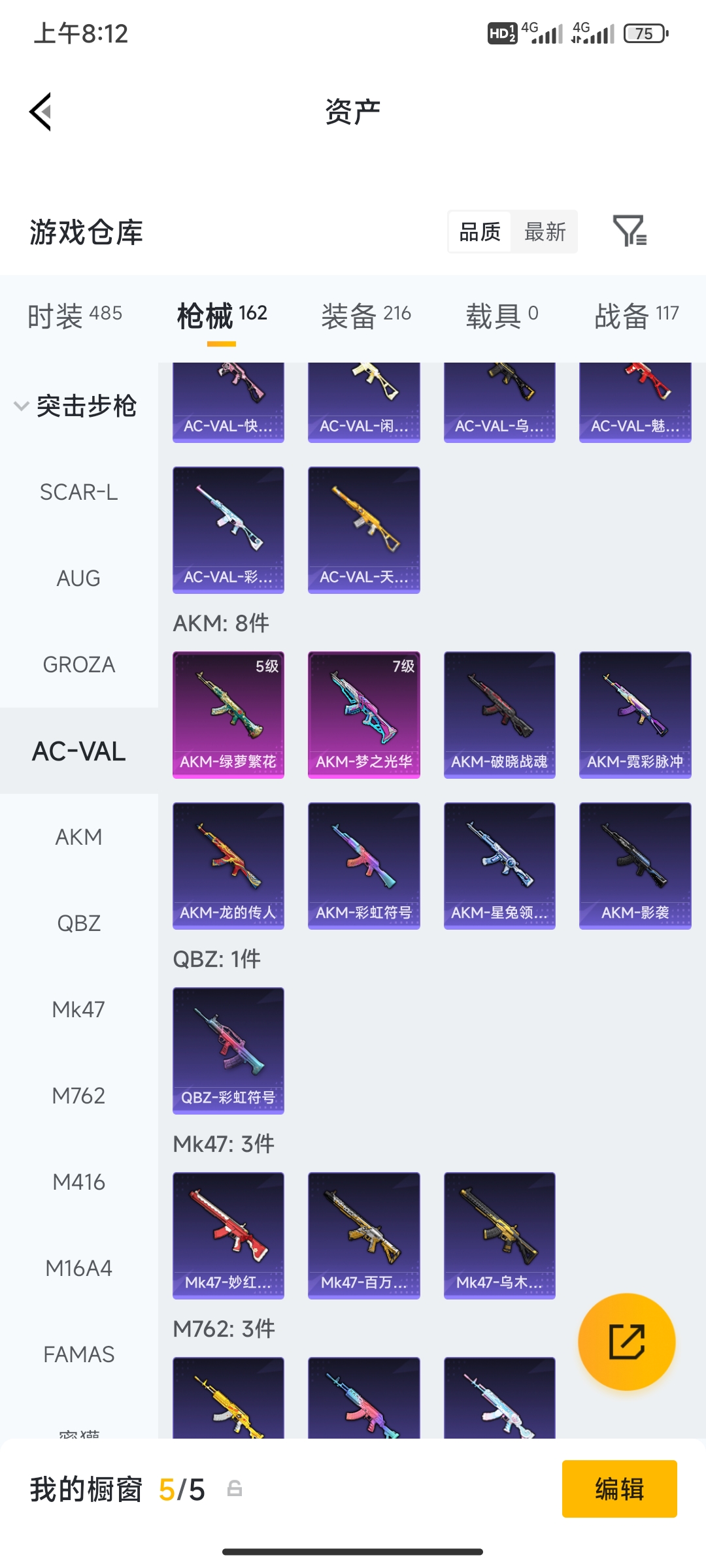Open the AKM-龙的传人 skin
The height and width of the screenshot is (1568, 706).
click(x=228, y=866)
